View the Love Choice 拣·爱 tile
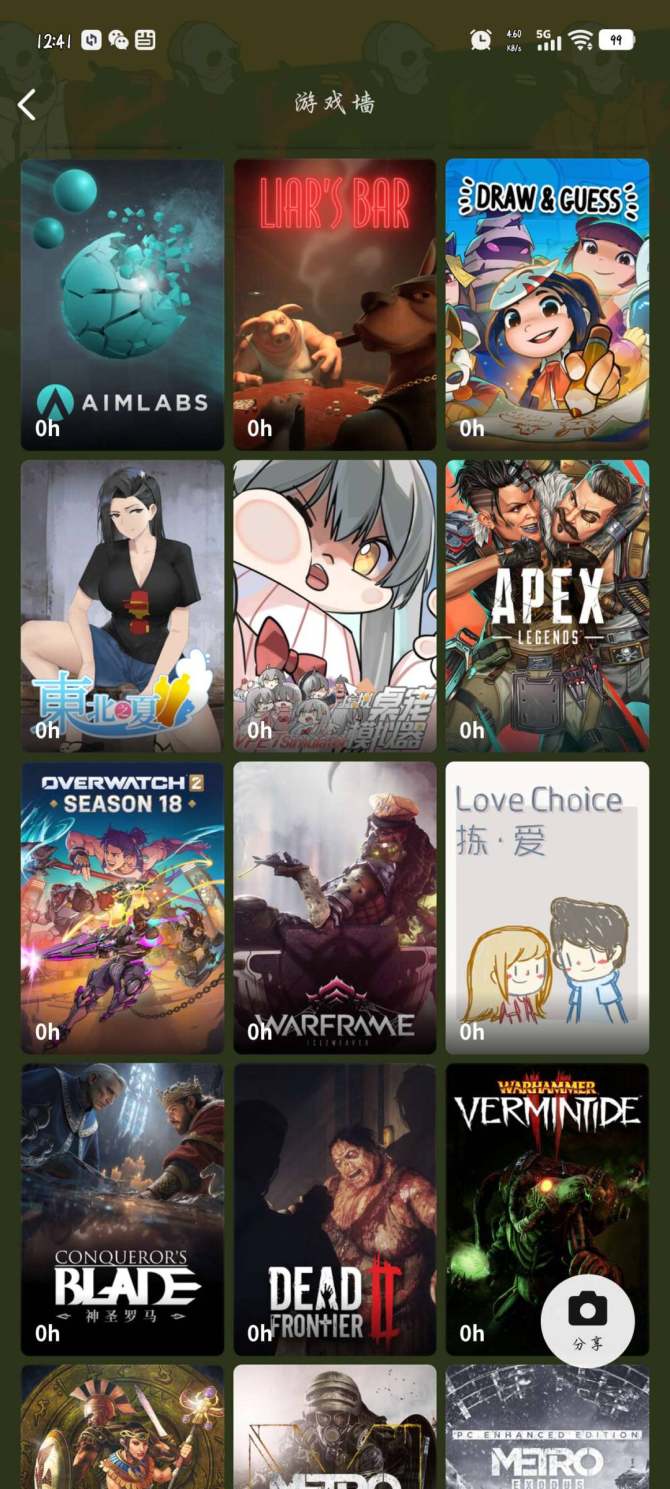This screenshot has width=670, height=1489. (x=547, y=908)
